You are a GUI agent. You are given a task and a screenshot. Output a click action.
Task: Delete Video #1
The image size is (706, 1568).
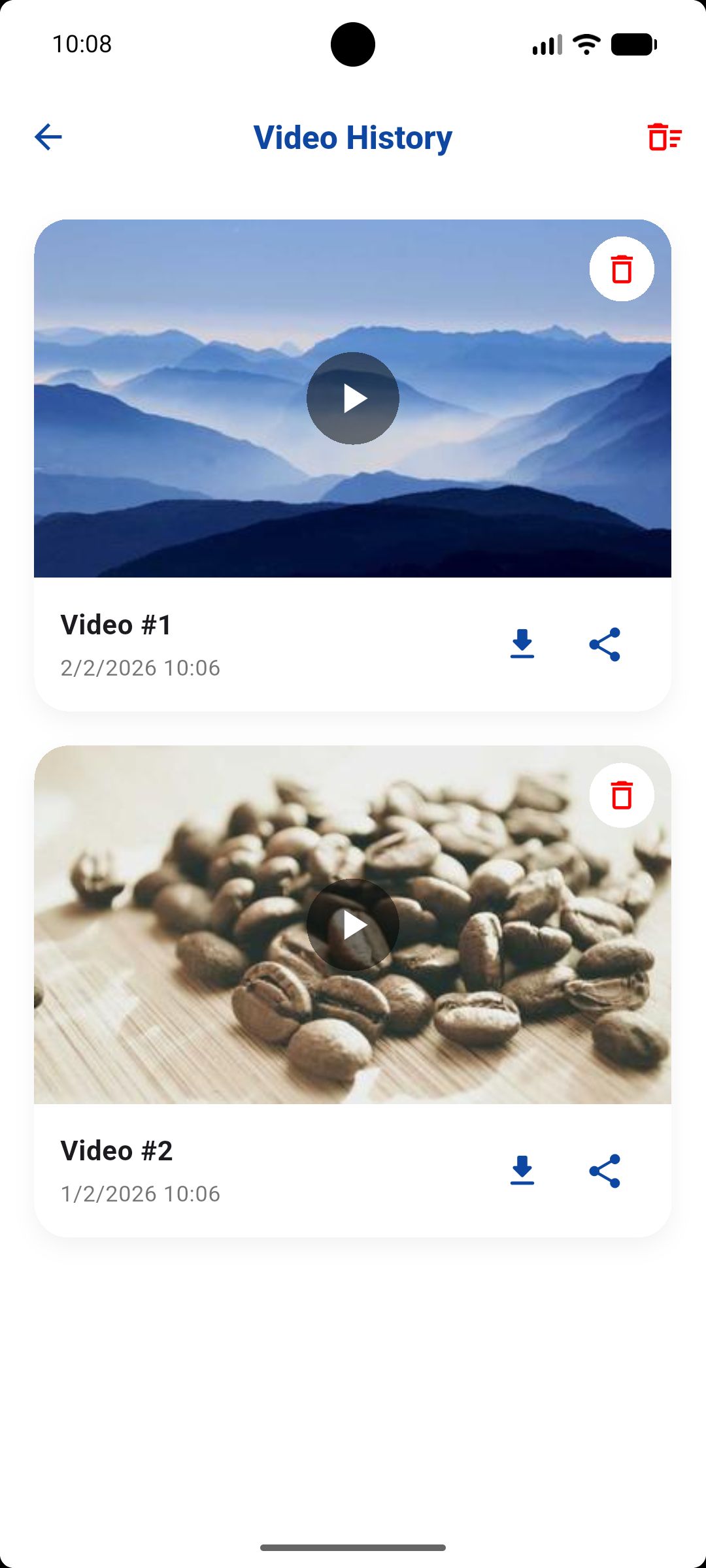click(x=622, y=269)
